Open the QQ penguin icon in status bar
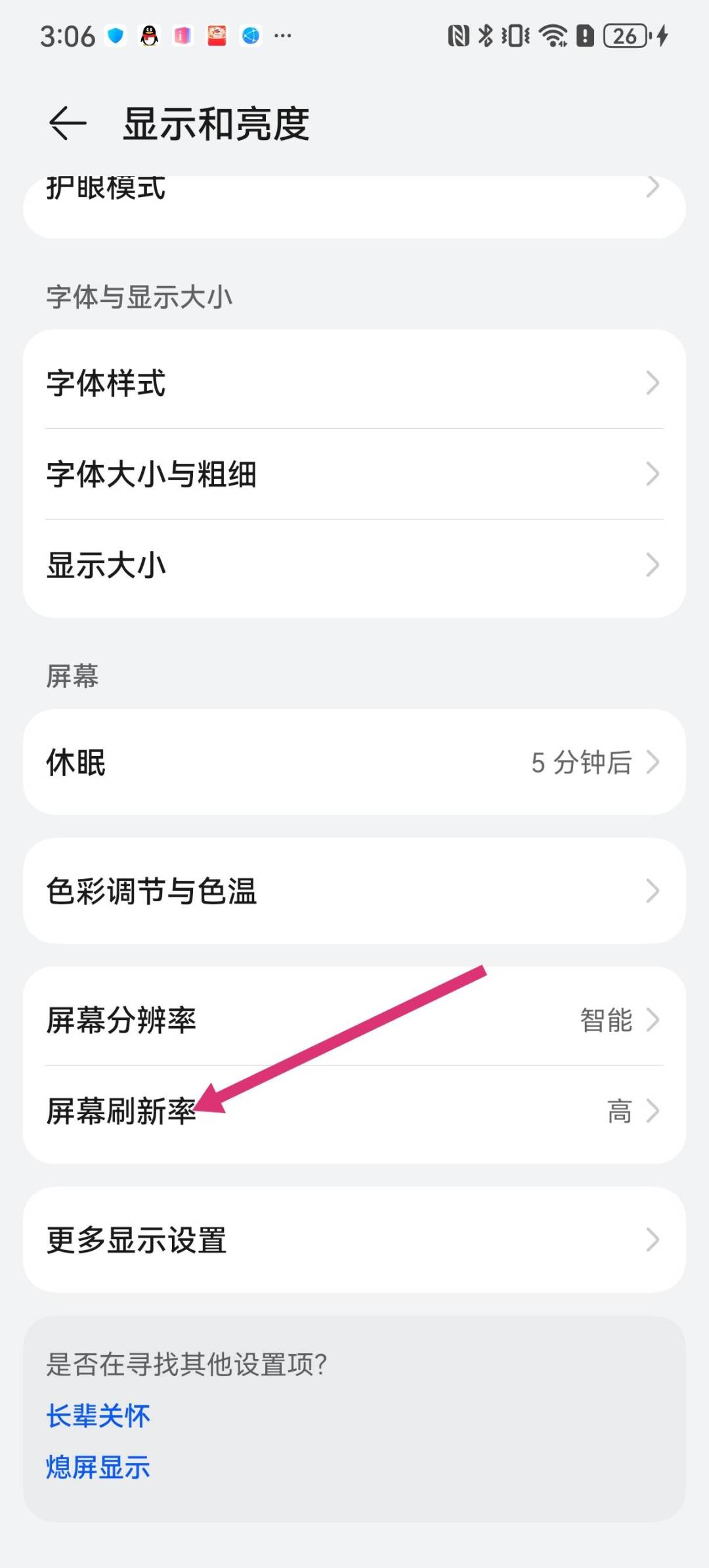Viewport: 709px width, 1568px height. (x=150, y=36)
